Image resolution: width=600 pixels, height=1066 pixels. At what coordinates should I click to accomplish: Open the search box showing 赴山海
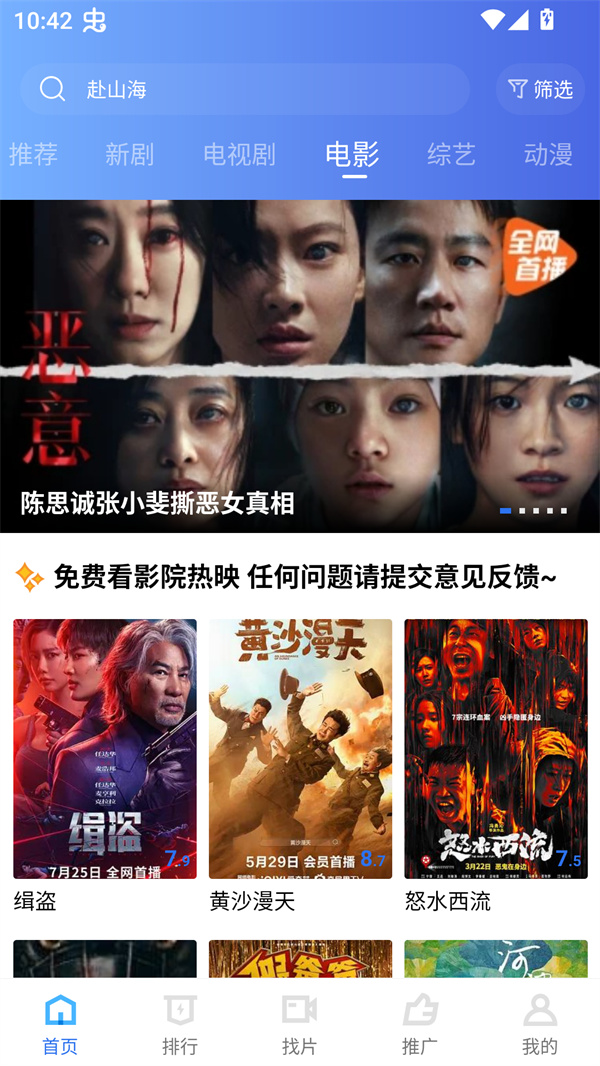pos(244,89)
